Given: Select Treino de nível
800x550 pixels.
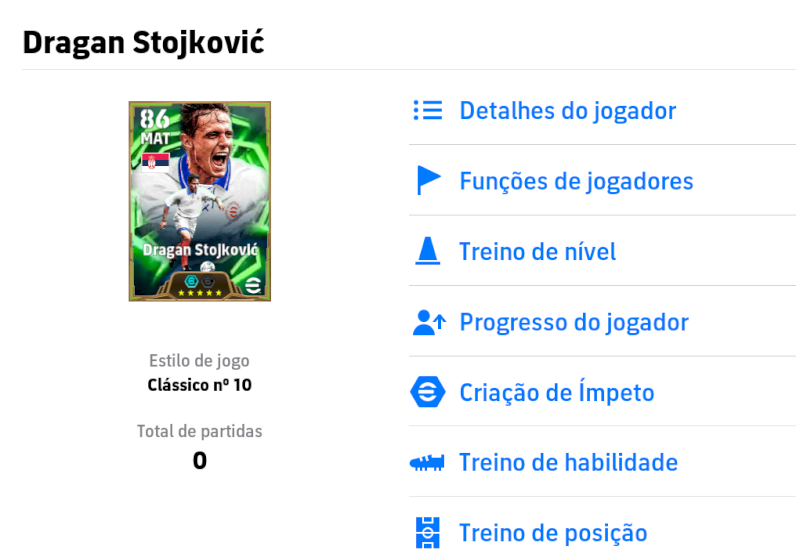Looking at the screenshot, I should point(537,252).
